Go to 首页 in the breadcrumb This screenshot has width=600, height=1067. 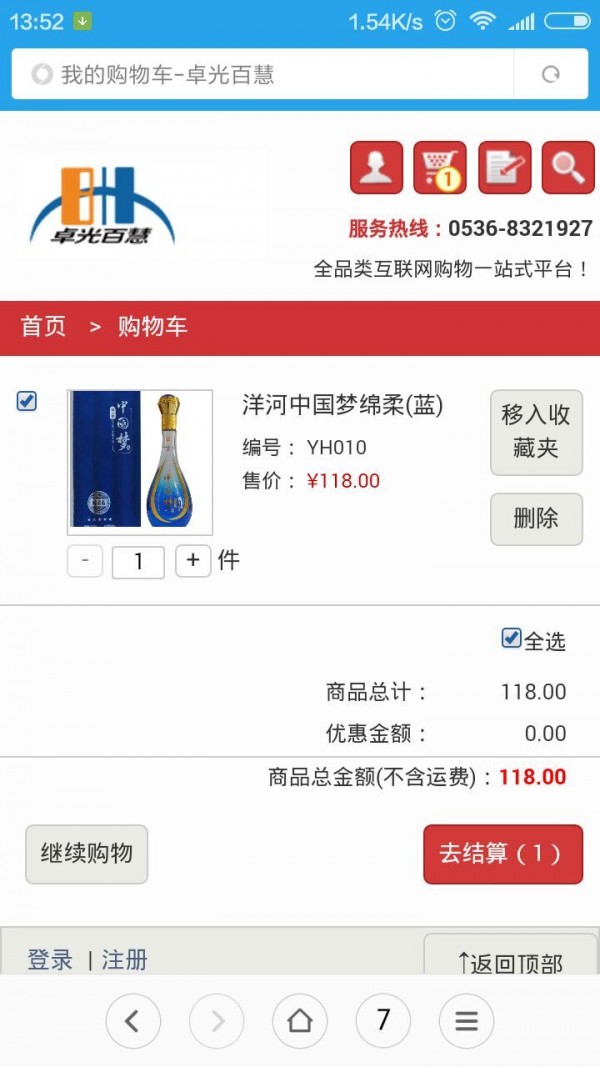[x=44, y=327]
